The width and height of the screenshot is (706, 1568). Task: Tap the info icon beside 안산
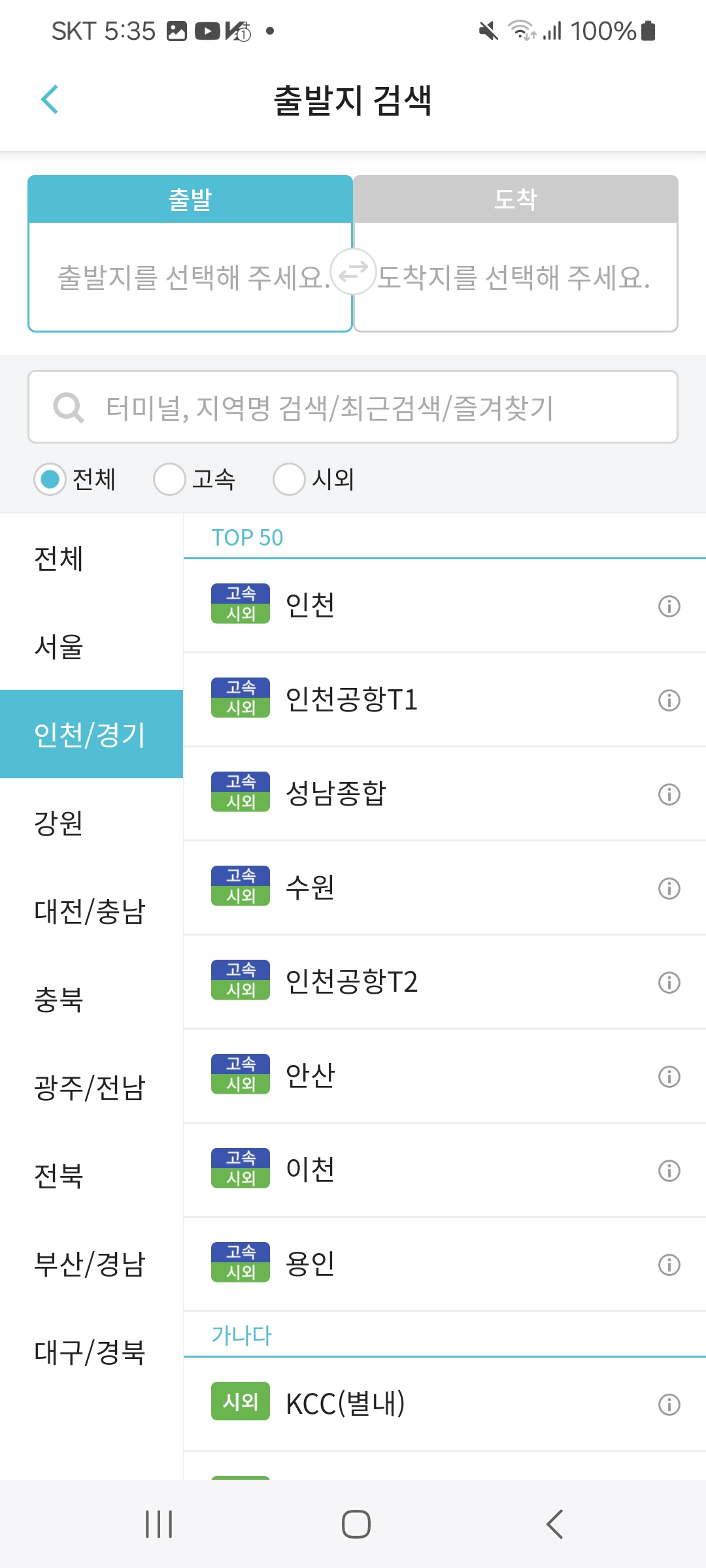click(668, 1076)
